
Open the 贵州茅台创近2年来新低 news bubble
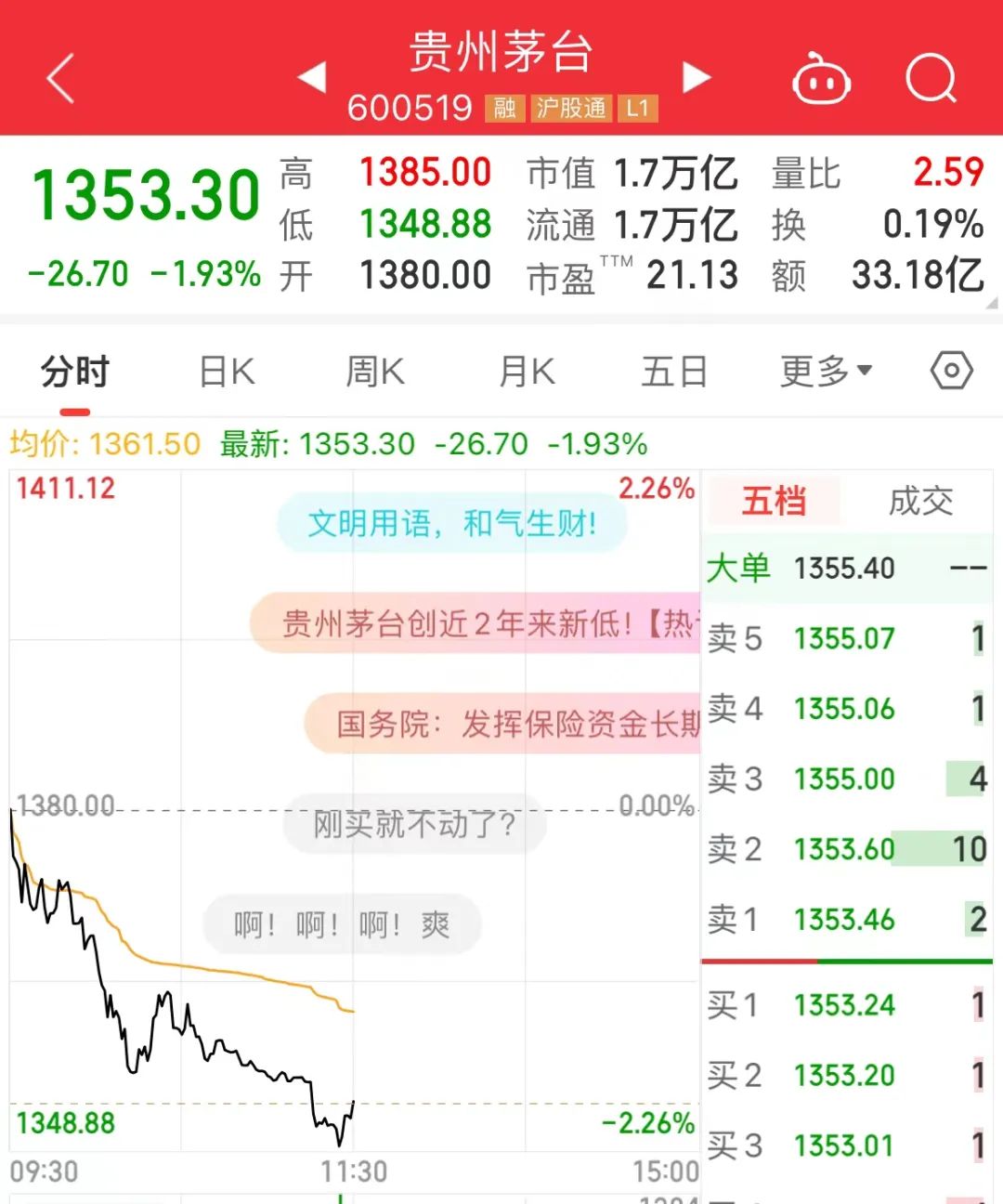pos(475,623)
